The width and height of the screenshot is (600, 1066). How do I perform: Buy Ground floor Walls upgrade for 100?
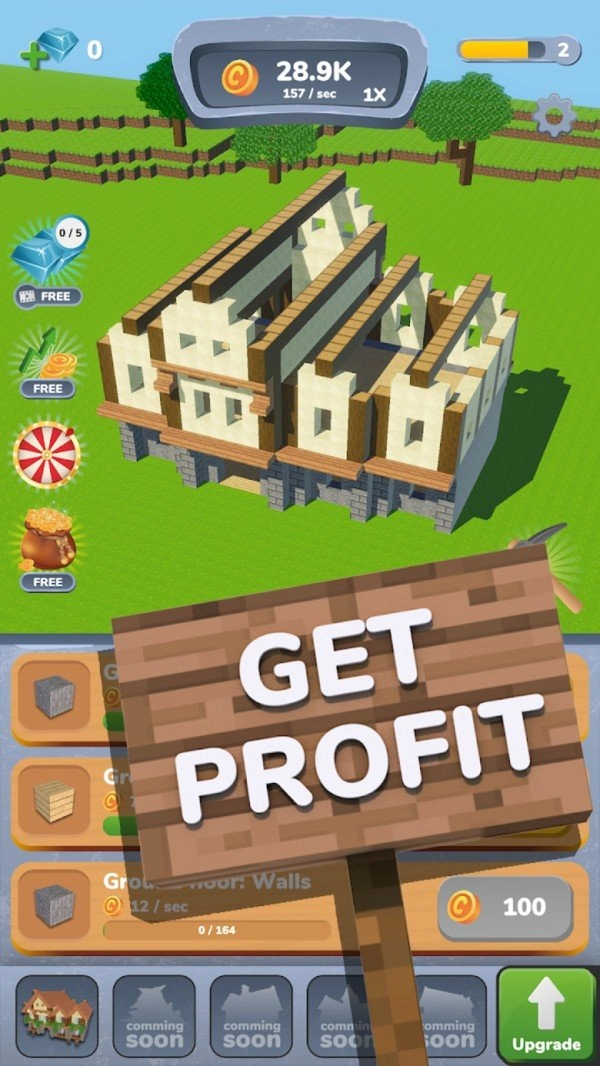tap(504, 907)
